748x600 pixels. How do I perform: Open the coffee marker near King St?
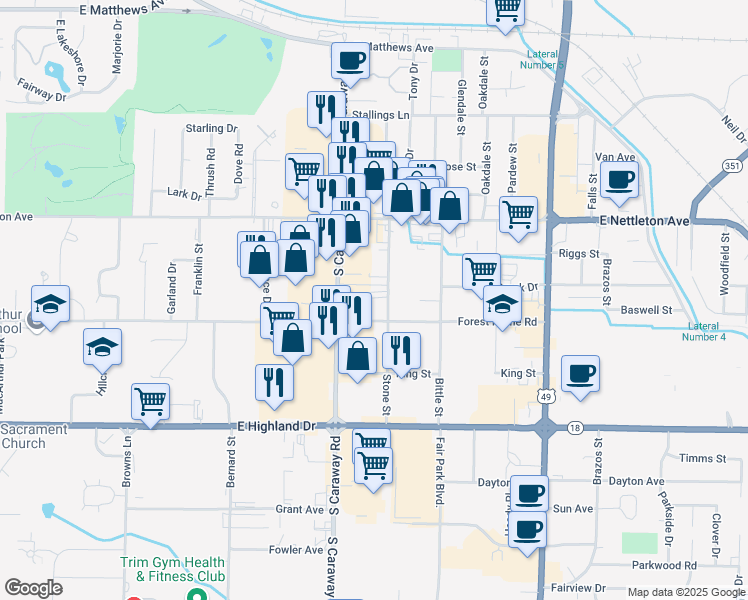coord(581,374)
